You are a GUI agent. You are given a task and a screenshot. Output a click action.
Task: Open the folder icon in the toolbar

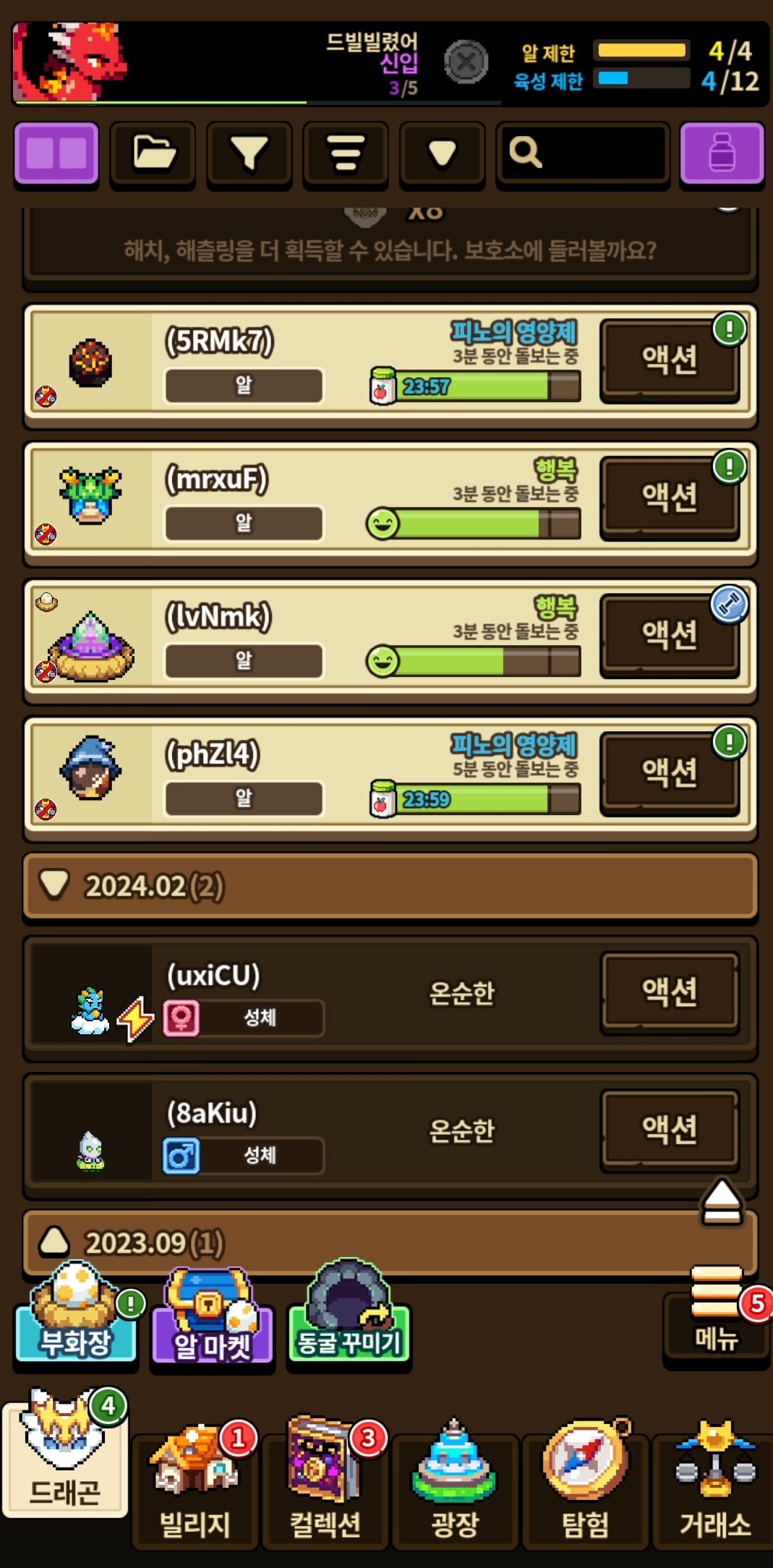point(153,154)
